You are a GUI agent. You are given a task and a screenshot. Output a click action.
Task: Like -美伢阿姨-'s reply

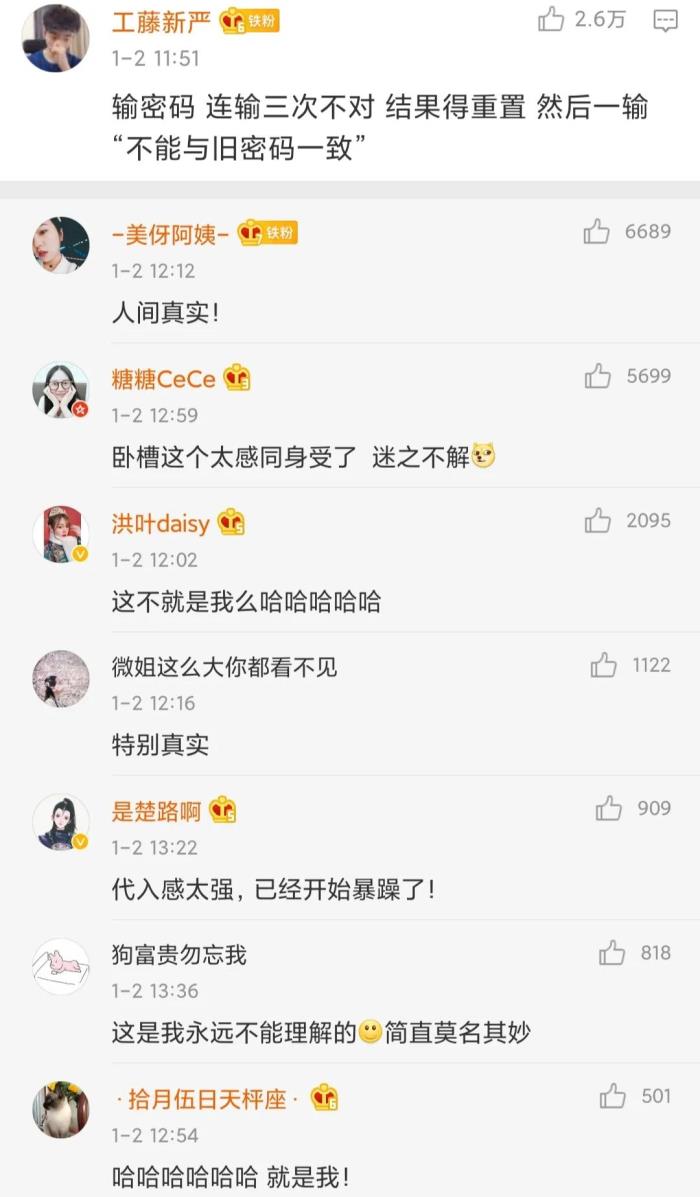tap(597, 232)
